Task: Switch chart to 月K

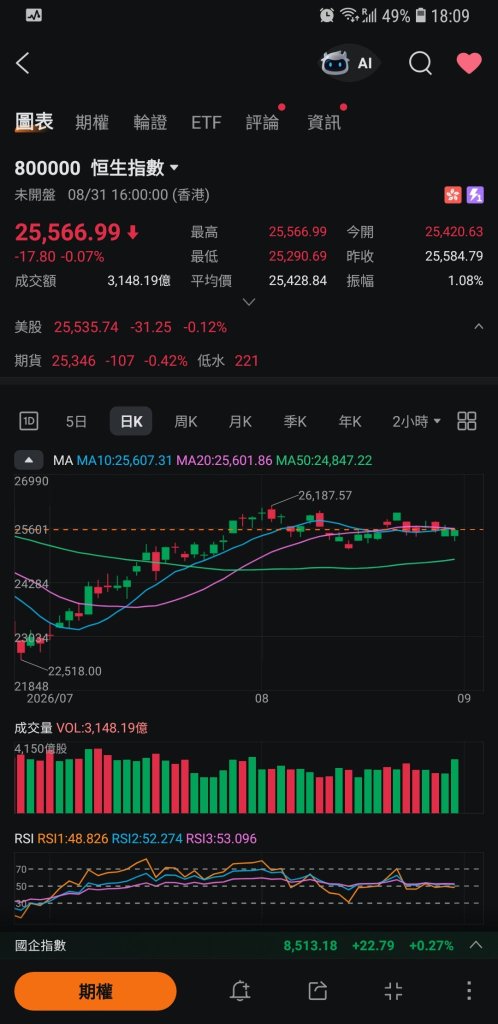Action: 240,422
